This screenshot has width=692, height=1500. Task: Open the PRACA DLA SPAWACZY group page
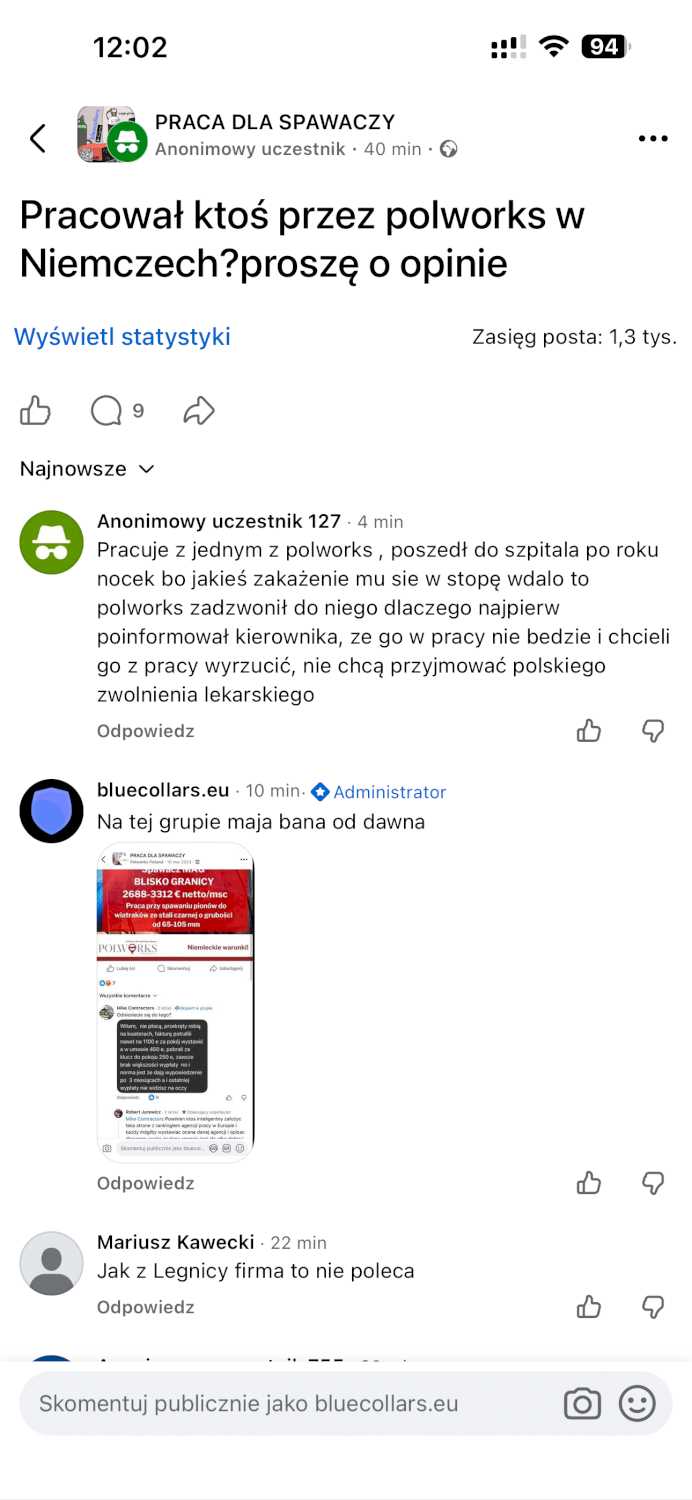coord(275,122)
